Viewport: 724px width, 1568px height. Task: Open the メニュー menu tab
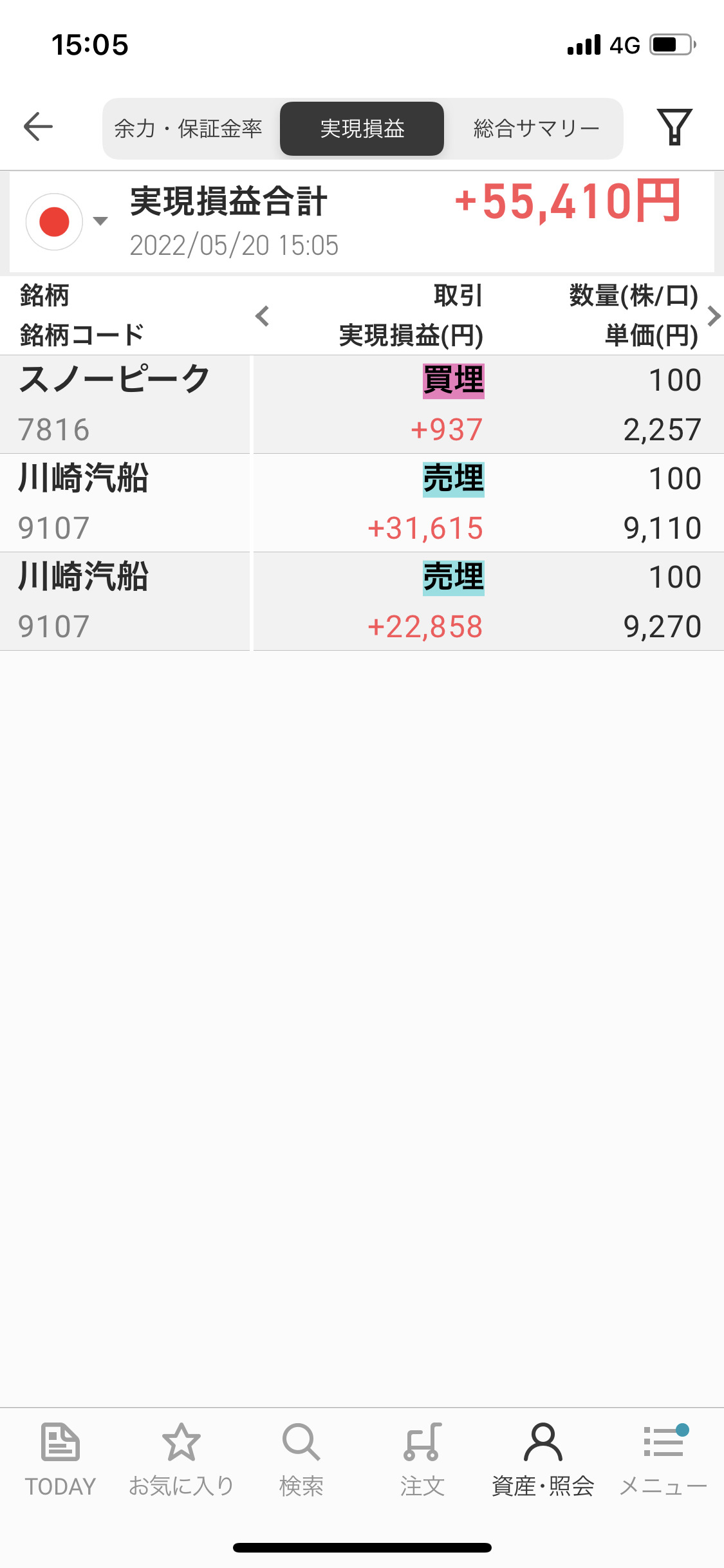664,1460
